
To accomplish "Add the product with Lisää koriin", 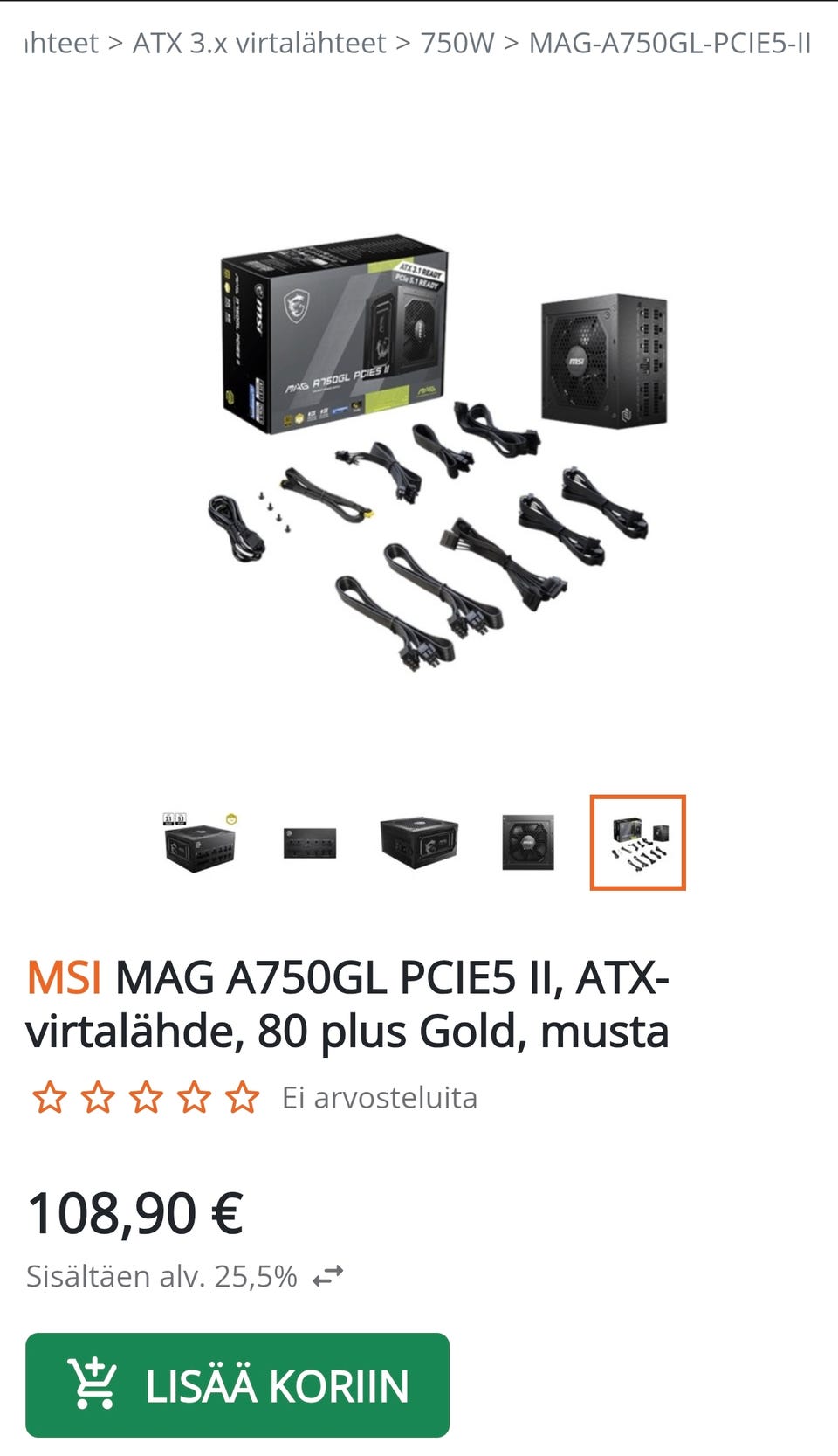I will (x=237, y=1384).
